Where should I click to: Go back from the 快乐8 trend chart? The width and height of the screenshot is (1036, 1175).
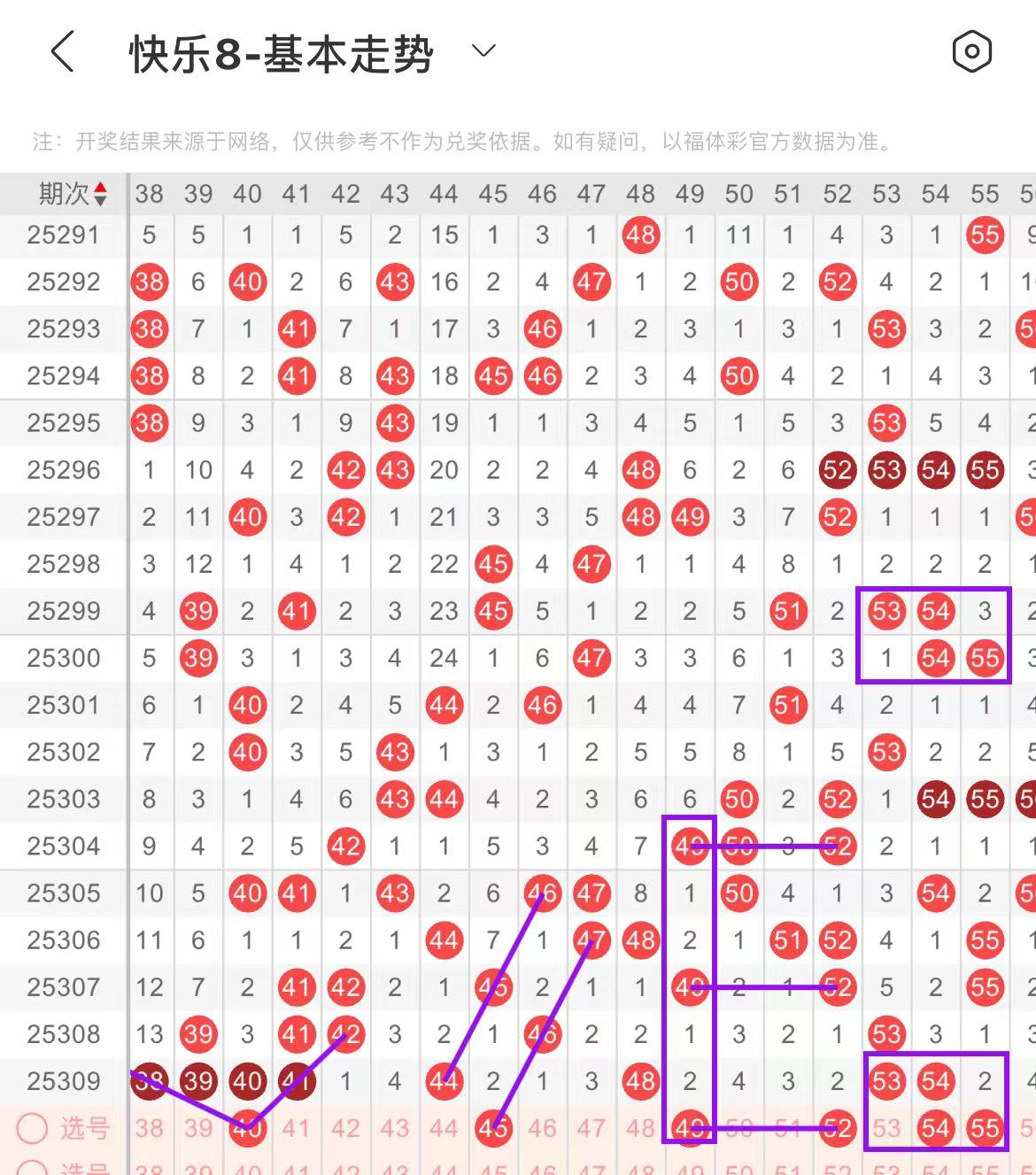click(62, 51)
